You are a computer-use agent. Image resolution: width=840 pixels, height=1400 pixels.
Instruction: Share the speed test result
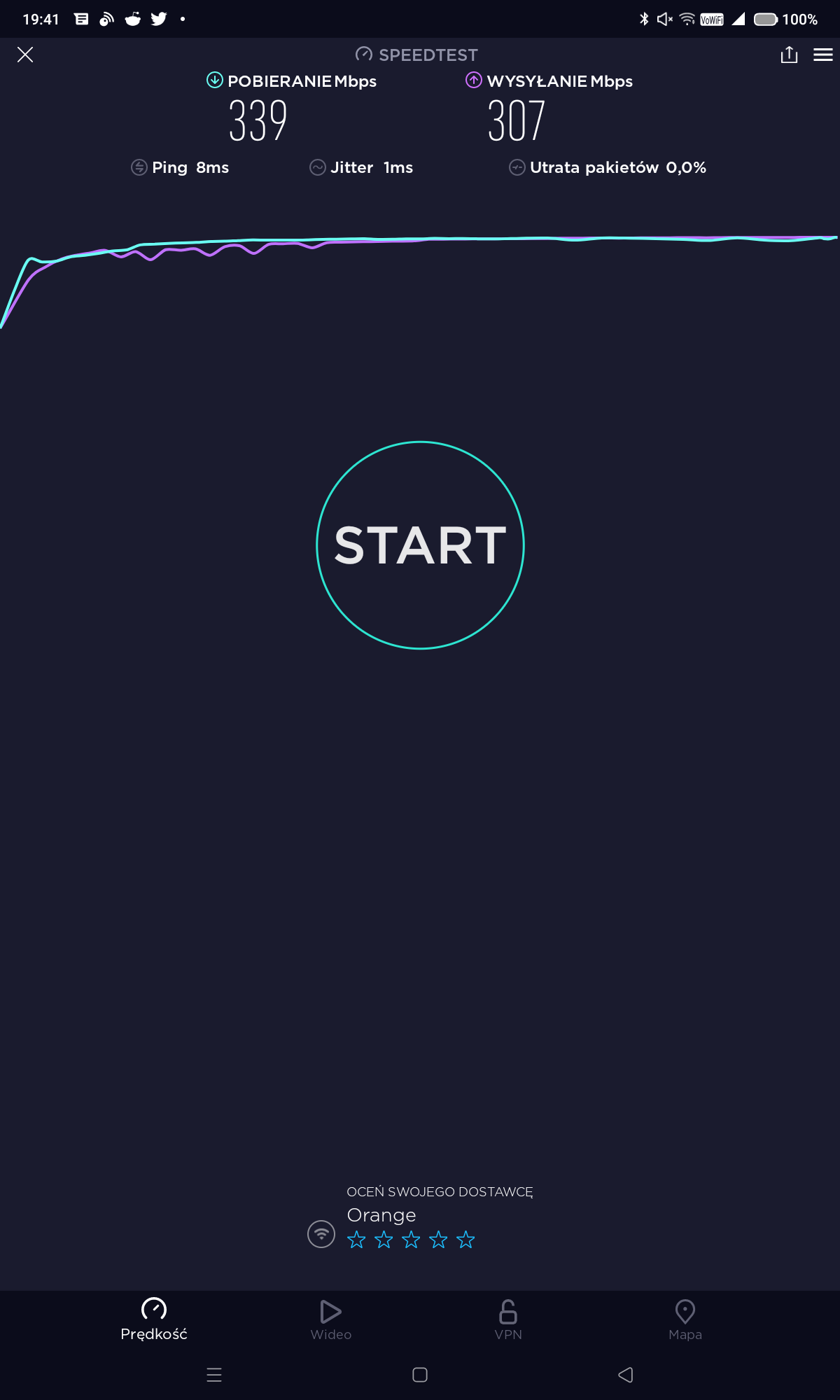(x=789, y=55)
